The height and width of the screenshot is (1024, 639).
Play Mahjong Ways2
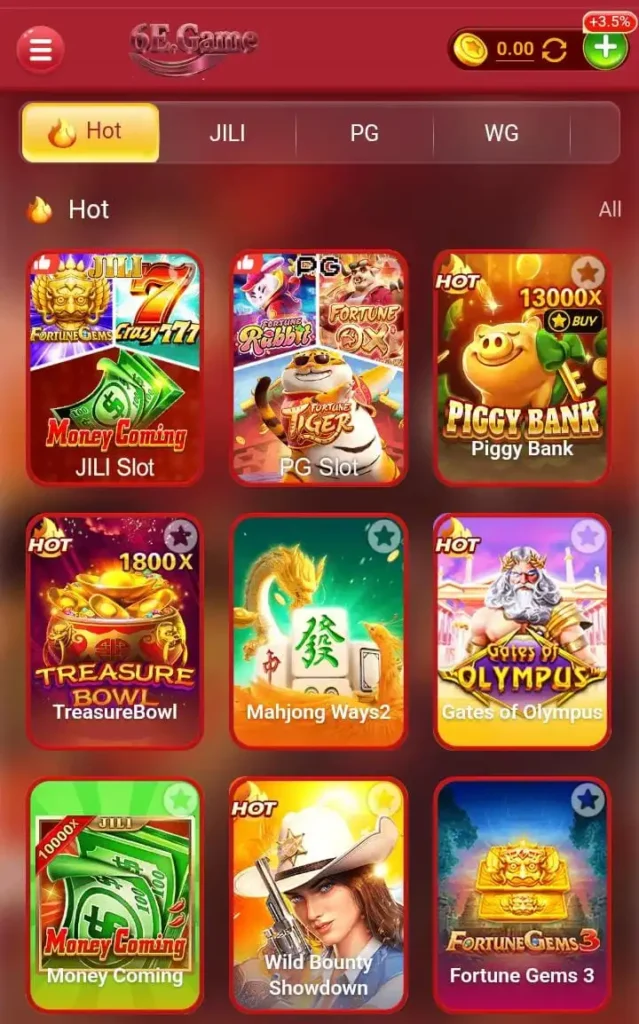[319, 640]
